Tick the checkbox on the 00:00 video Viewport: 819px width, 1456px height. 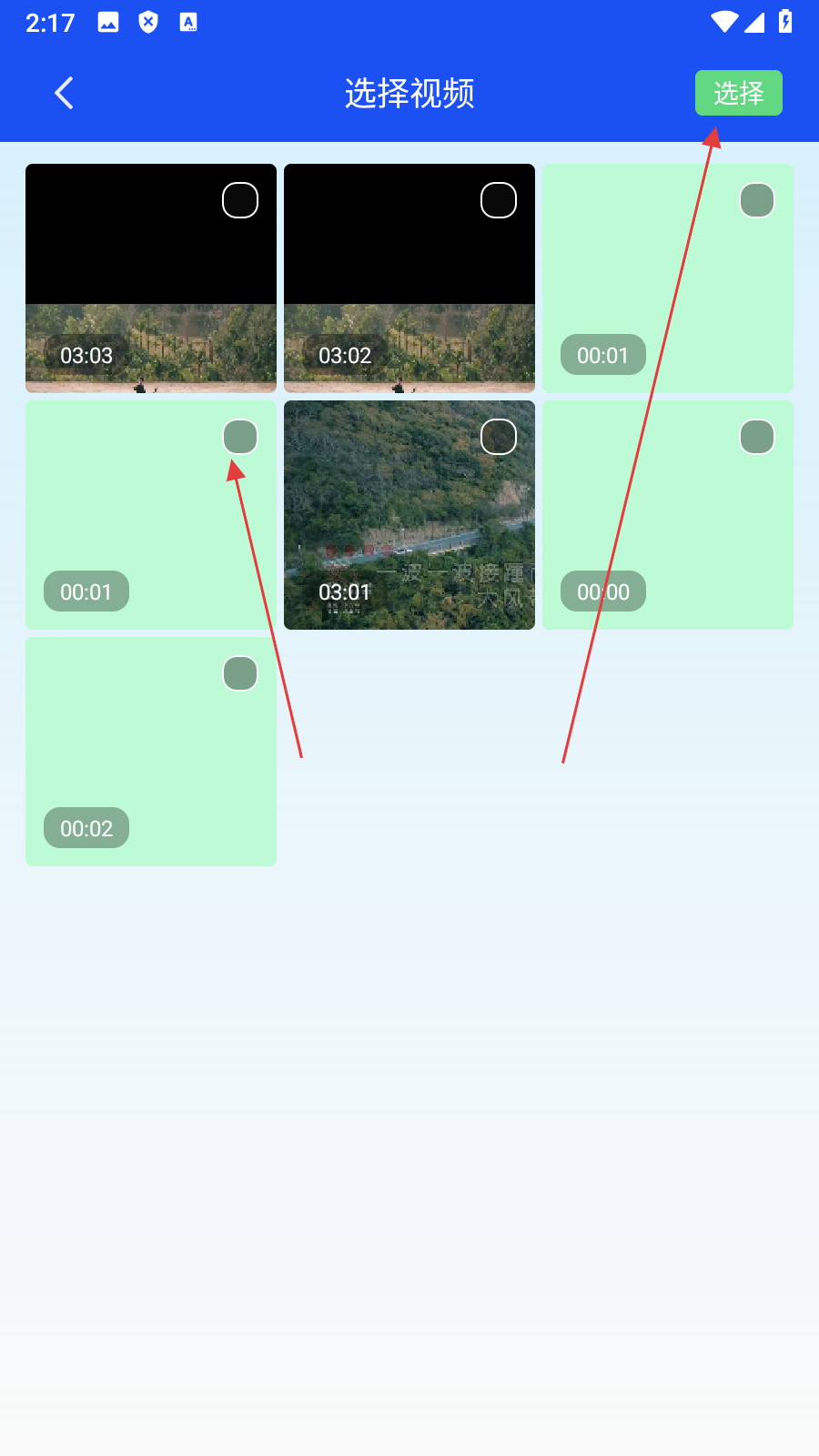pyautogui.click(x=757, y=437)
